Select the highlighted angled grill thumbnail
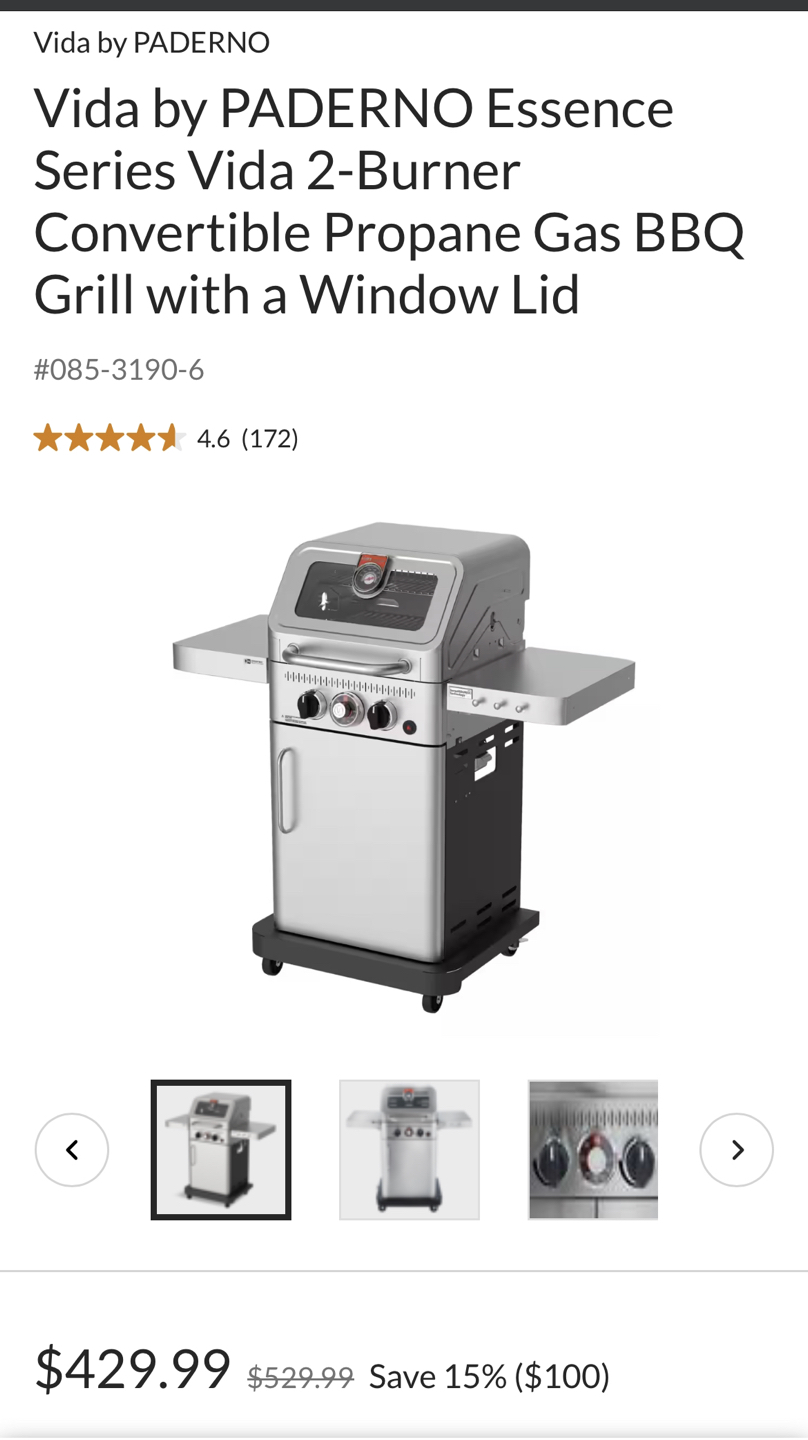This screenshot has height=1440, width=808. tap(221, 1149)
